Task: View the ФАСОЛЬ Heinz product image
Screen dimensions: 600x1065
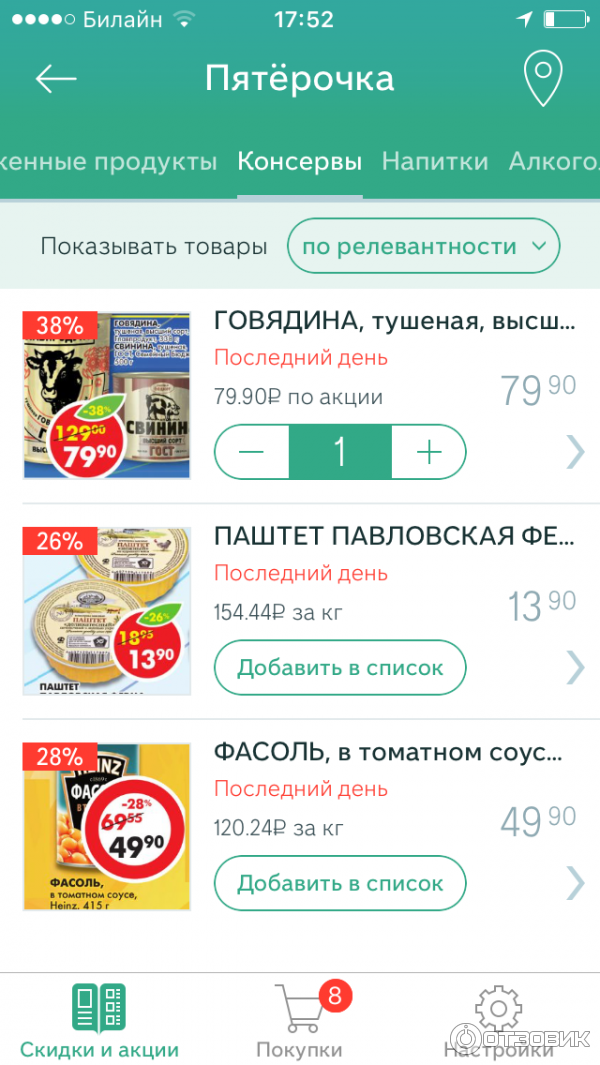Action: coord(107,827)
